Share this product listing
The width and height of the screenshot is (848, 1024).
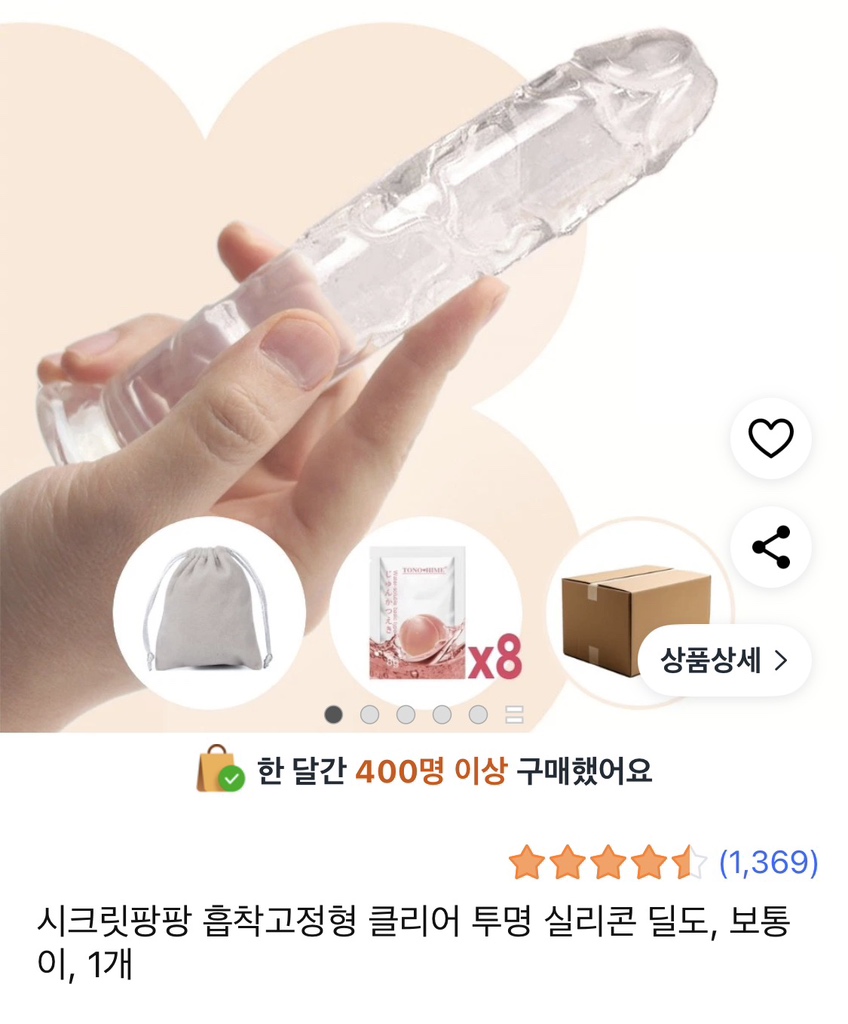point(770,547)
